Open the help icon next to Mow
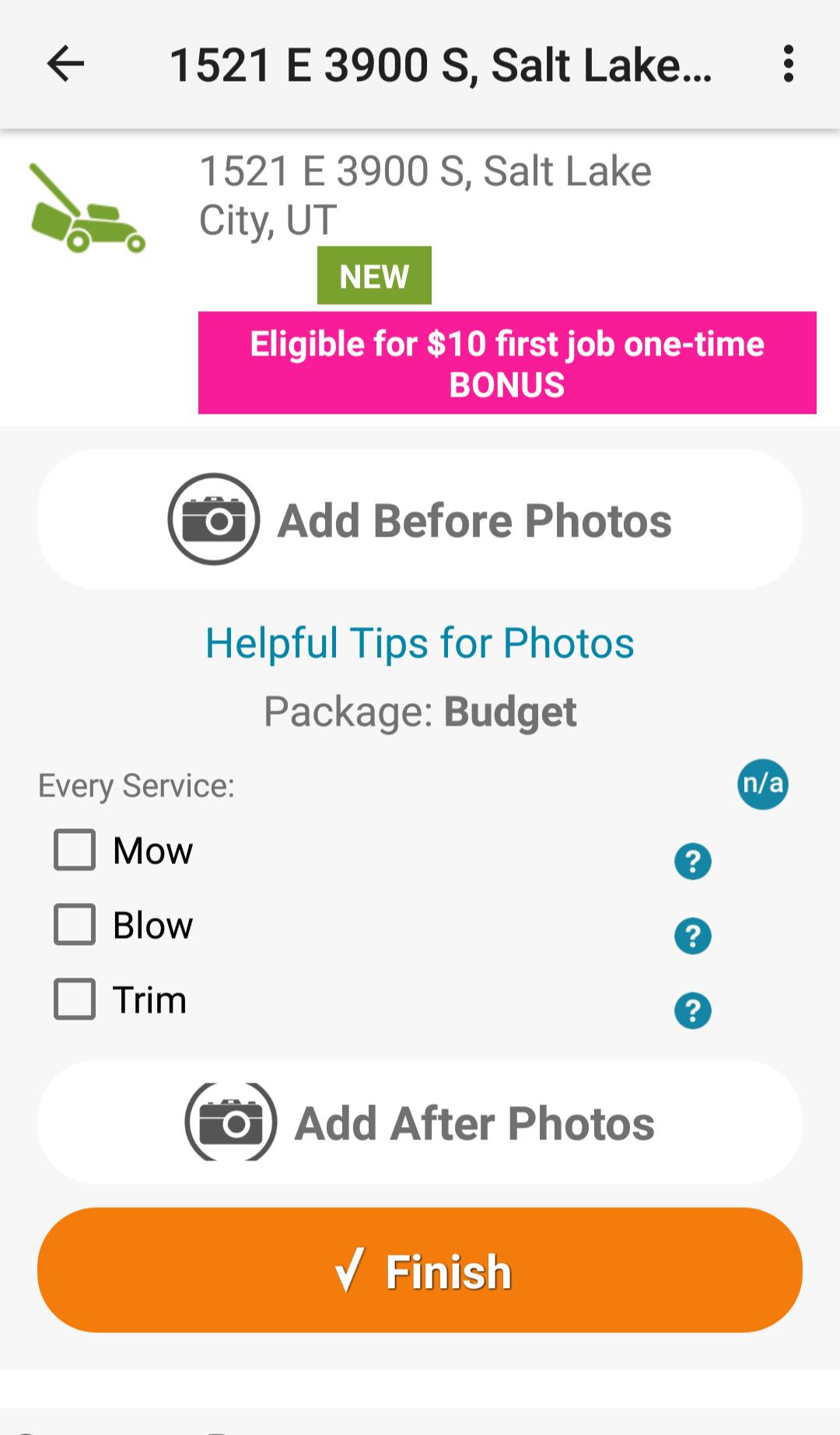The height and width of the screenshot is (1435, 840). point(691,863)
